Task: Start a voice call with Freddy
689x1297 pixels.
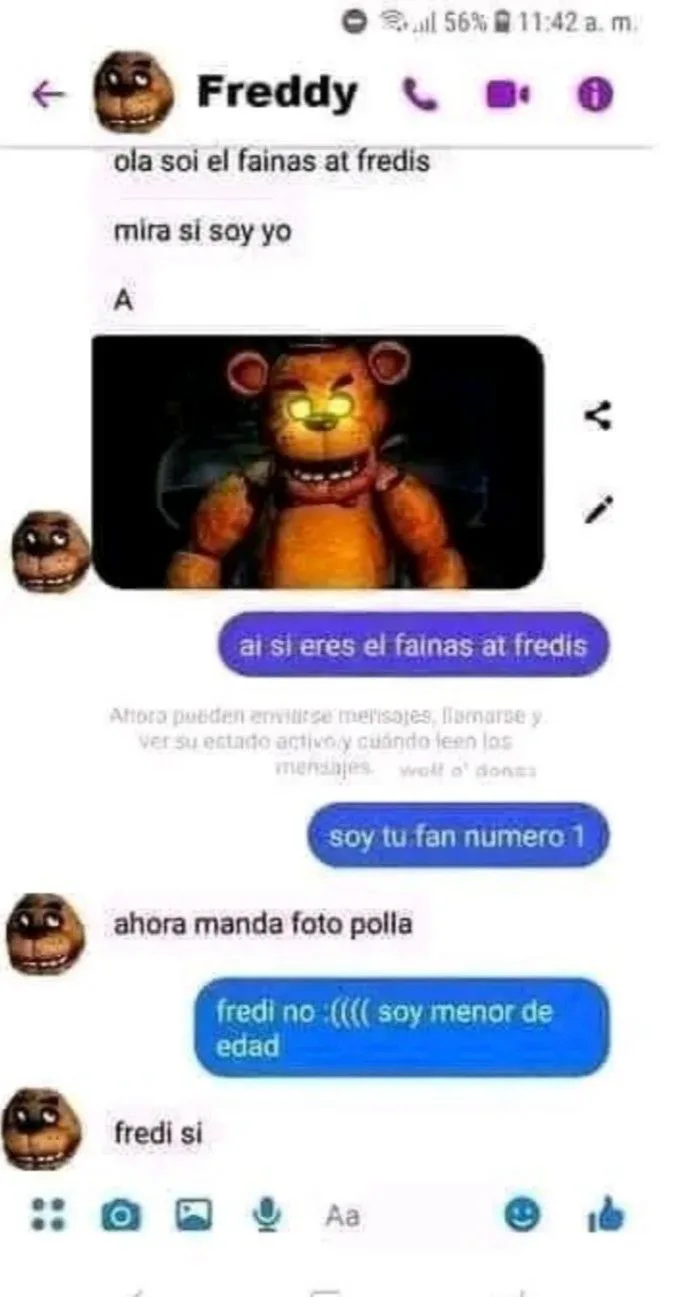Action: (x=420, y=94)
